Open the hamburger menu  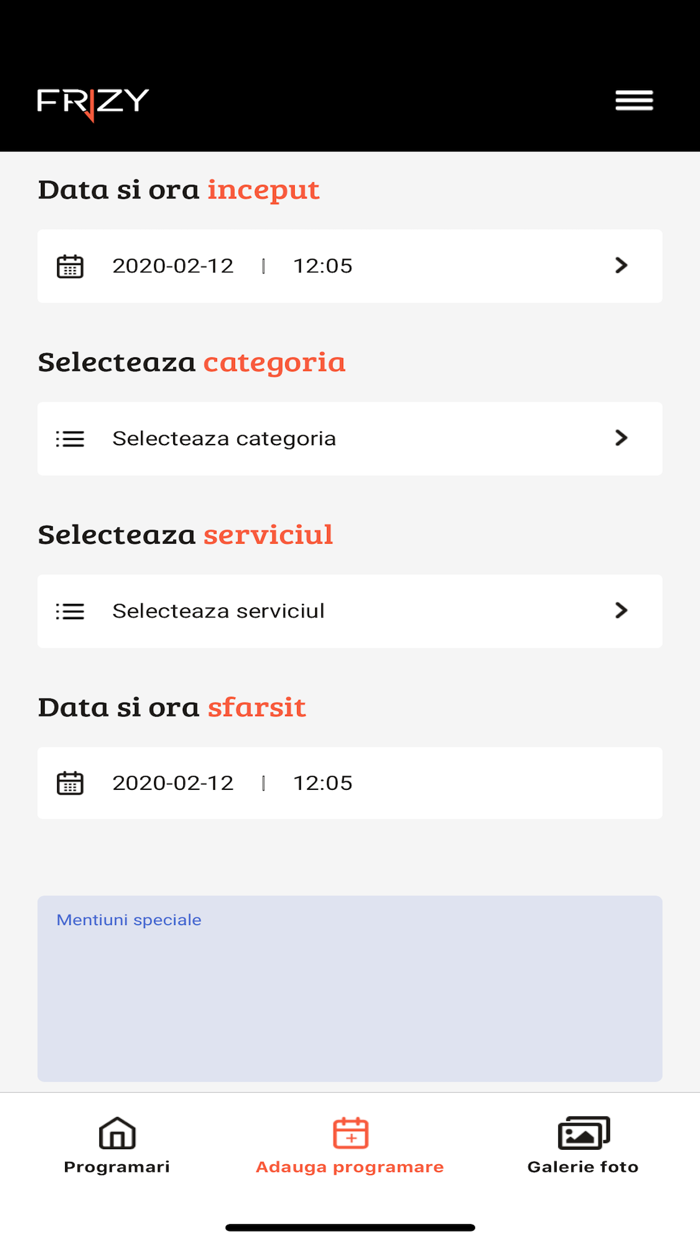tap(634, 100)
